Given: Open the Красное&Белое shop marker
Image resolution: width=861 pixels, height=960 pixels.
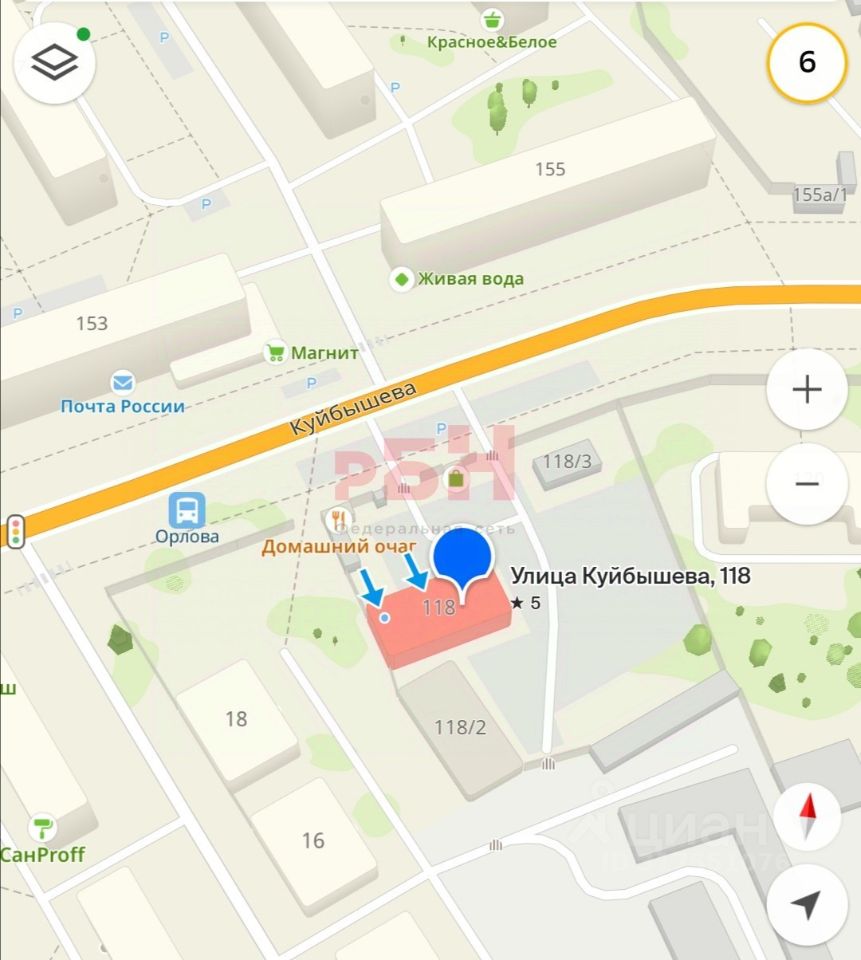Looking at the screenshot, I should pos(492,19).
